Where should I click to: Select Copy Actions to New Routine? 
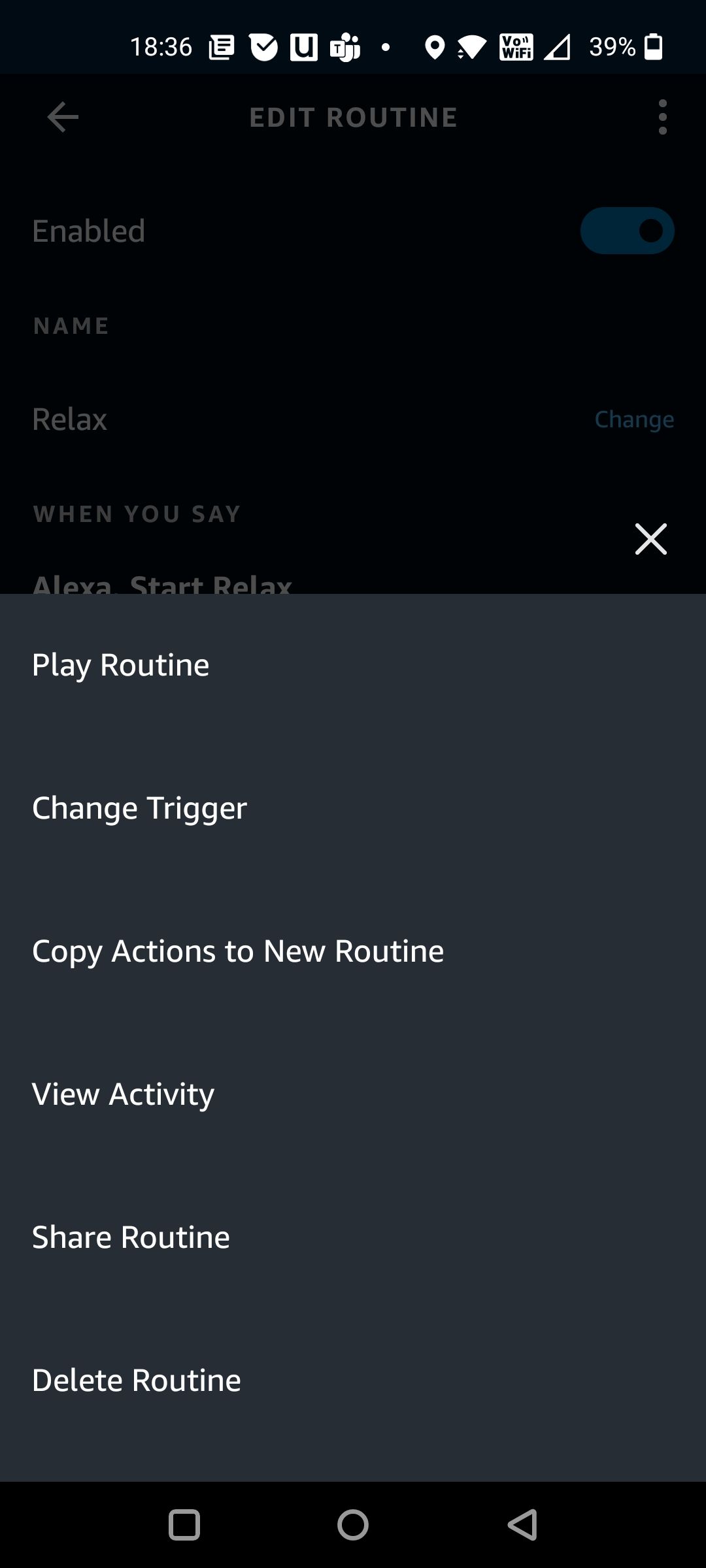coord(237,951)
